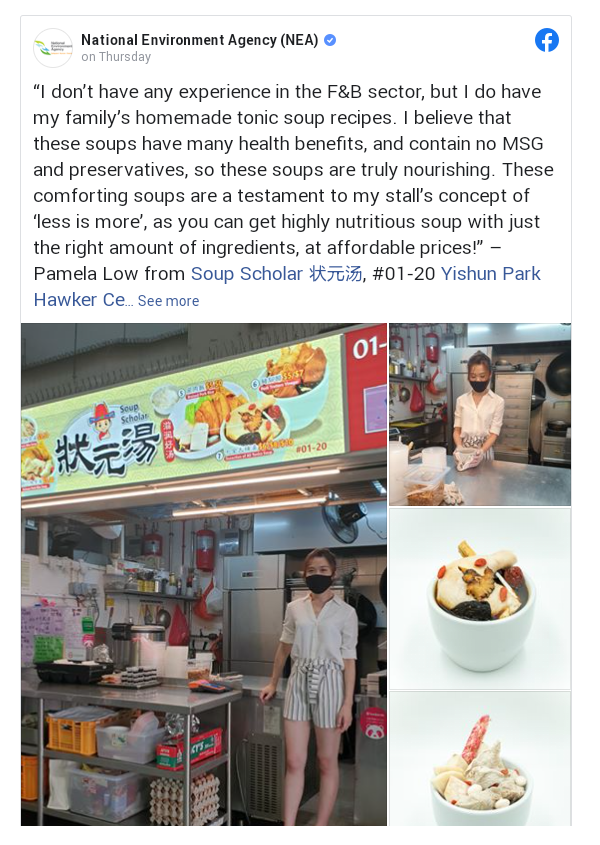The image size is (600, 845).
Task: Open the Facebook logo icon
Action: pos(547,40)
